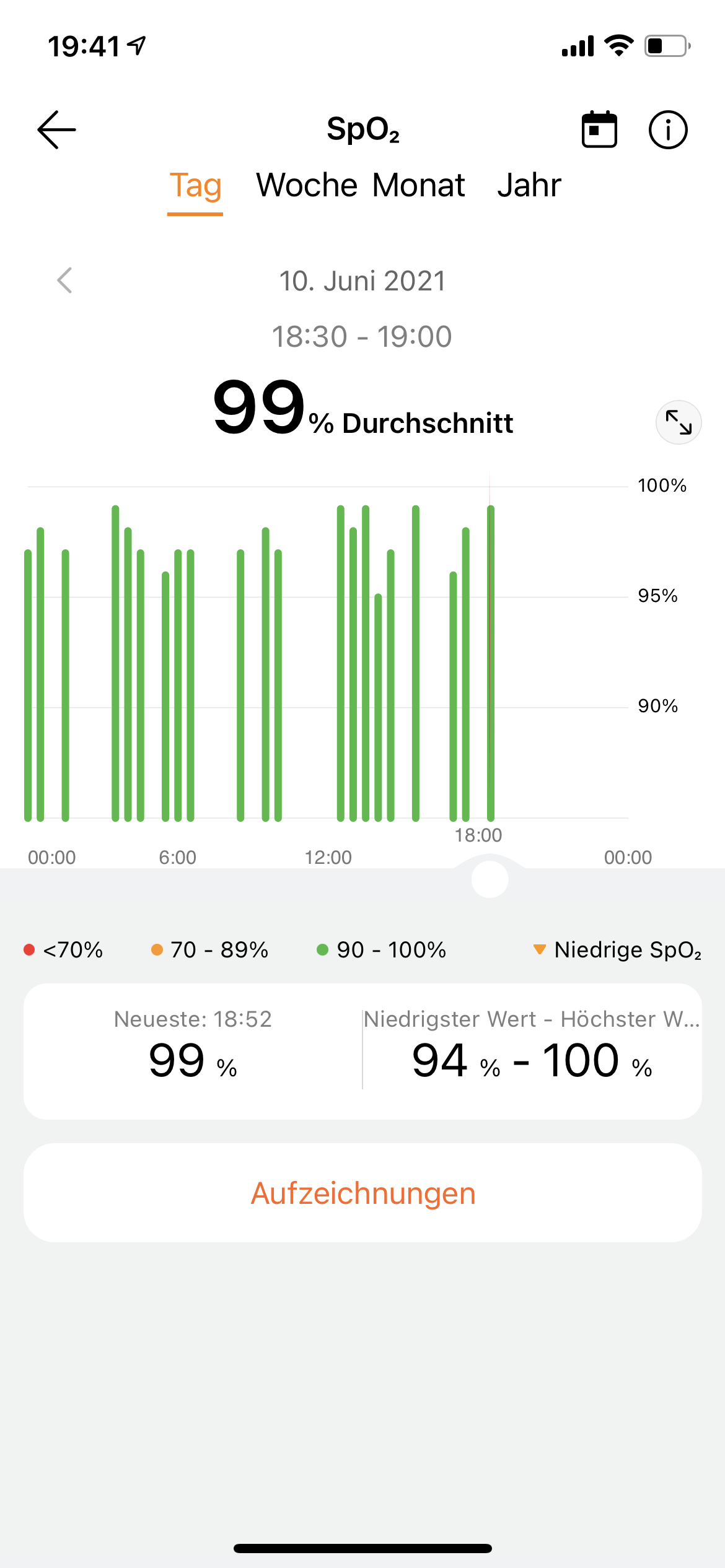Switch to the Woche tab
725x1568 pixels.
(307, 186)
